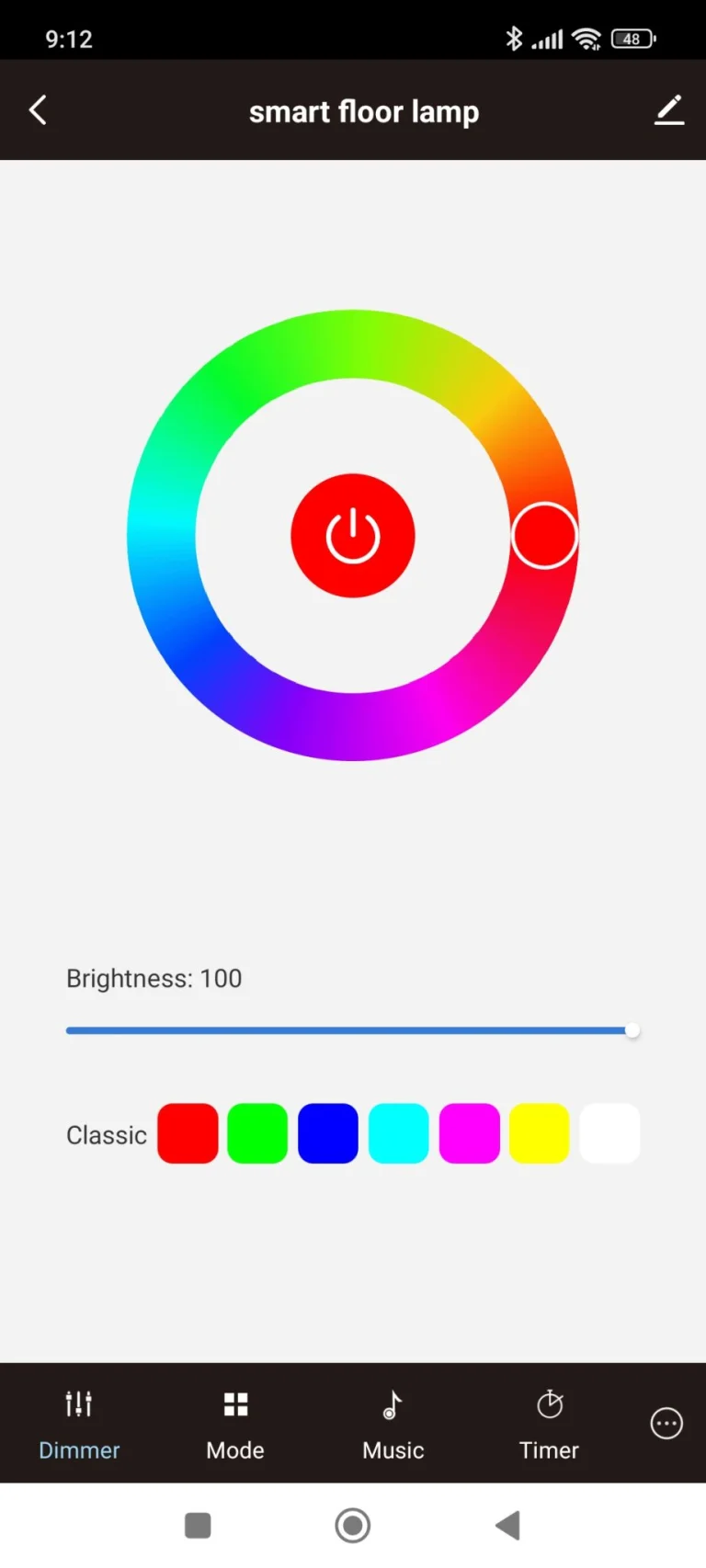Select the cyan preset color

point(398,1133)
